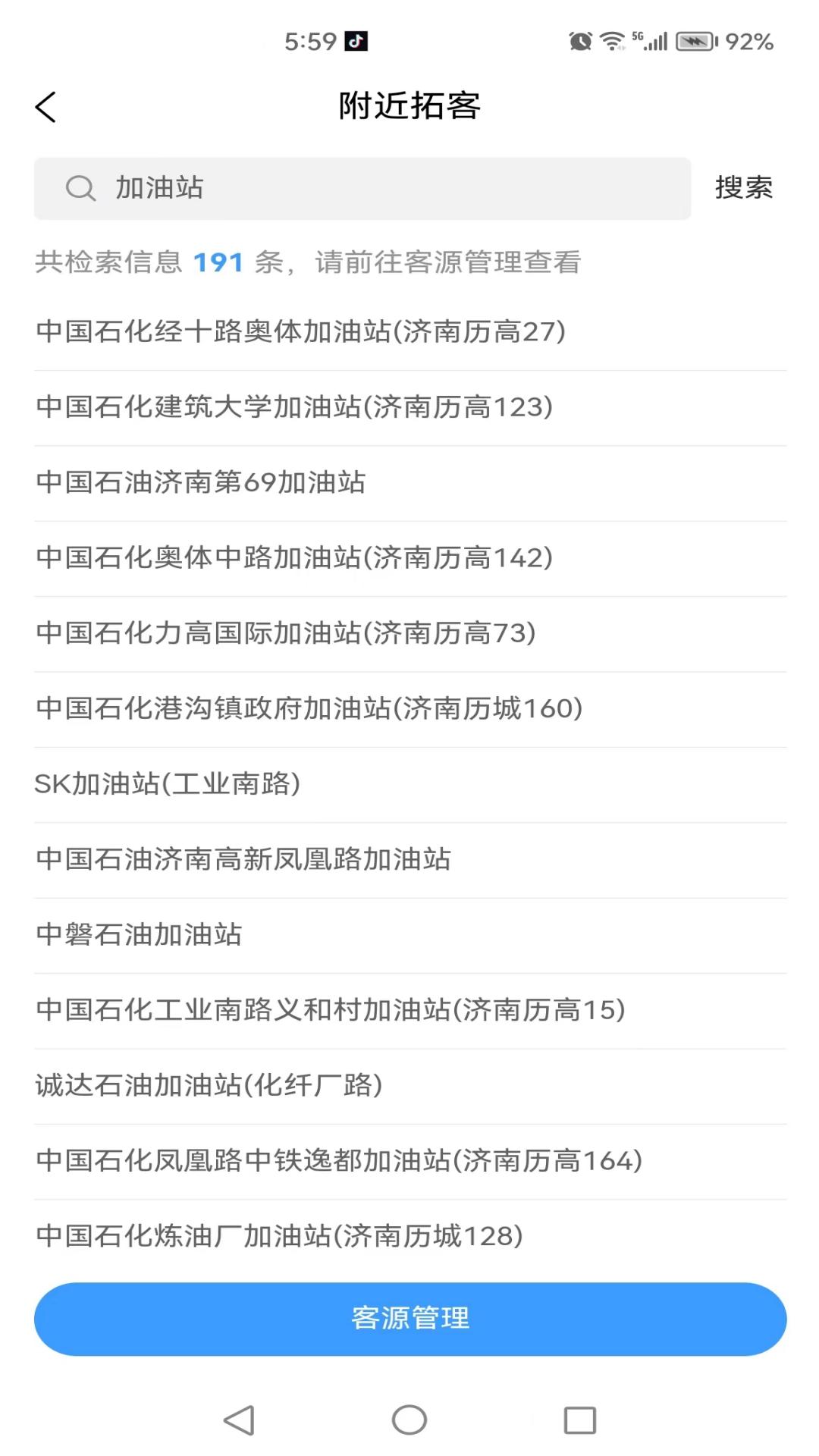Tap the magnifier icon in the search bar
The height and width of the screenshot is (1456, 819).
pos(80,187)
